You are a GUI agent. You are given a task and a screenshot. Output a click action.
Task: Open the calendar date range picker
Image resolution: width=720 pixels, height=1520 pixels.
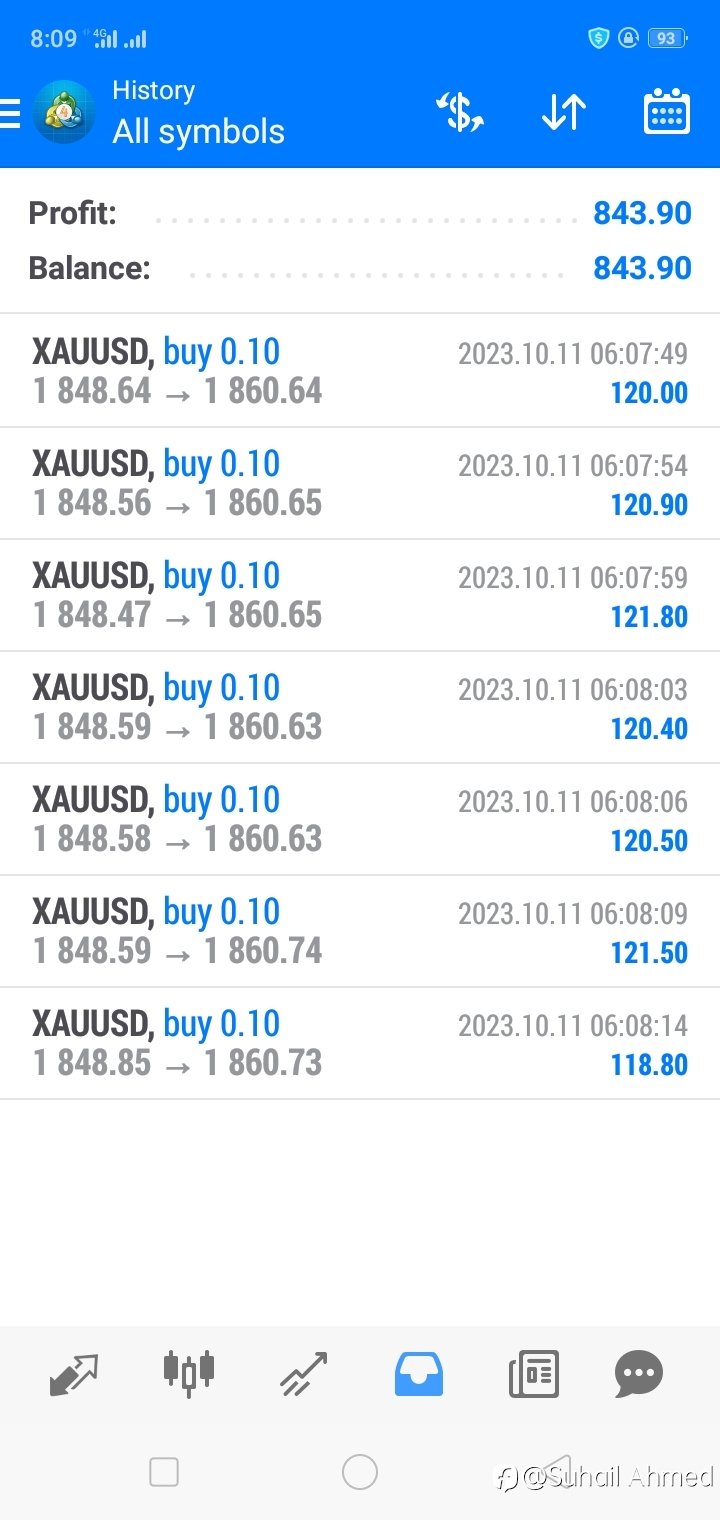point(666,111)
